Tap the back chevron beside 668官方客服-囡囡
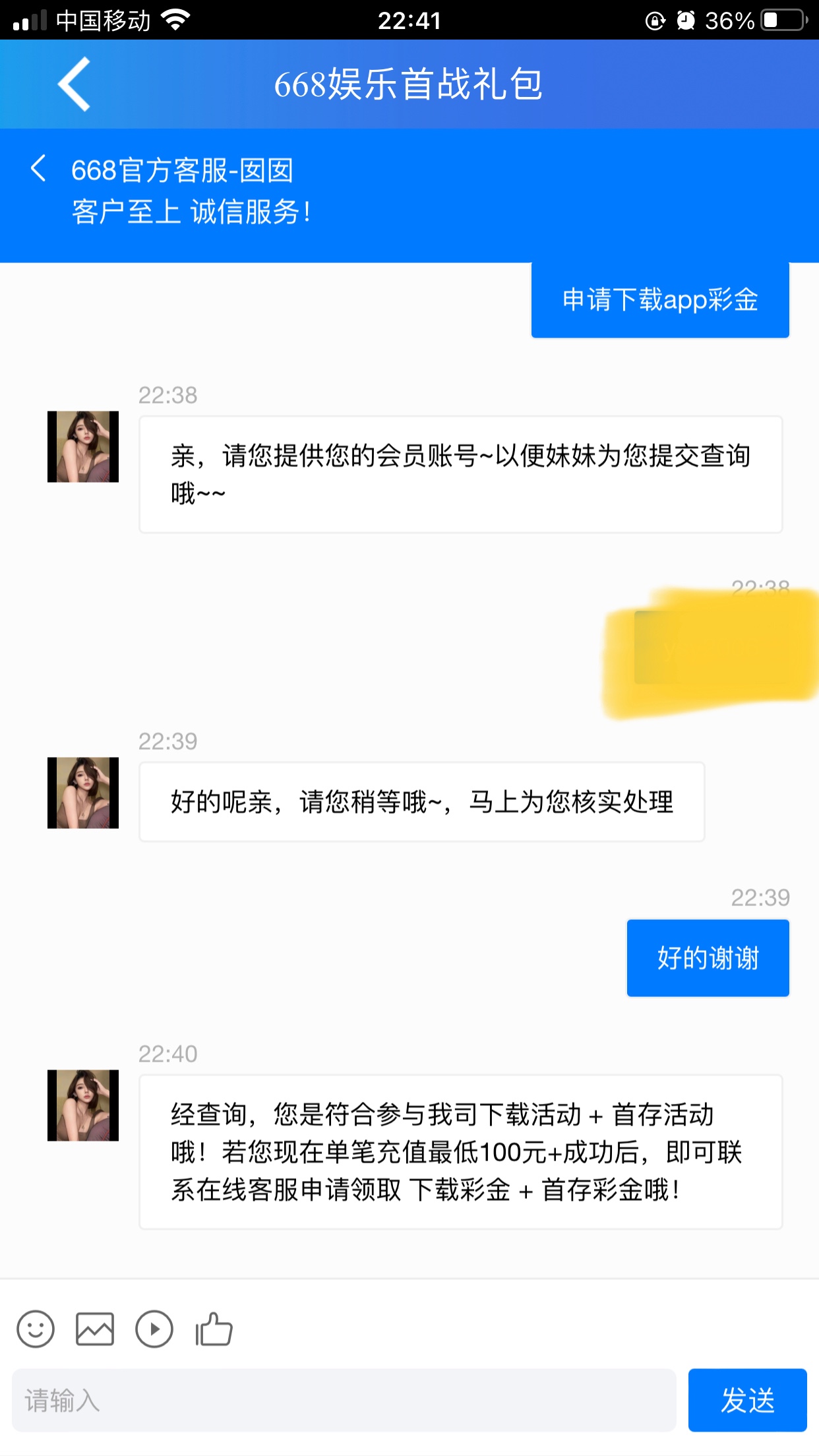The height and width of the screenshot is (1456, 819). tap(38, 168)
